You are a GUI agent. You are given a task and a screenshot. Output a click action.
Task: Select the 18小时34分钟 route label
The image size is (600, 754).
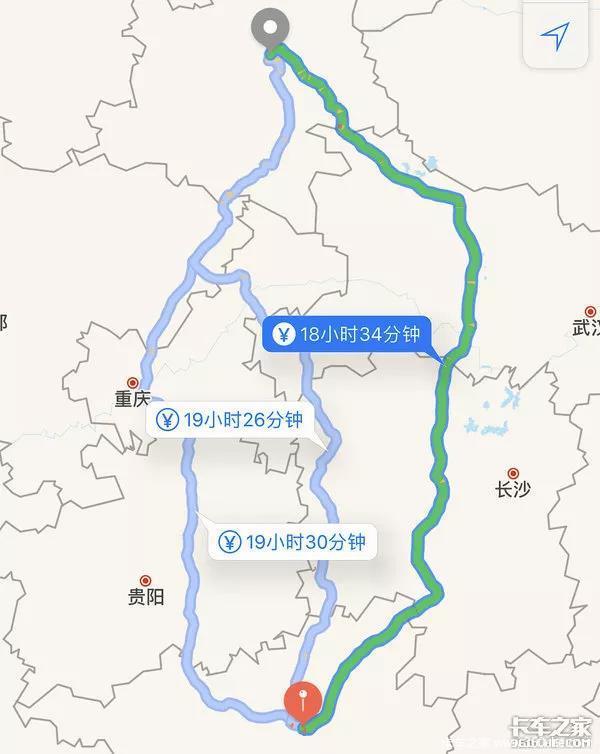click(347, 335)
